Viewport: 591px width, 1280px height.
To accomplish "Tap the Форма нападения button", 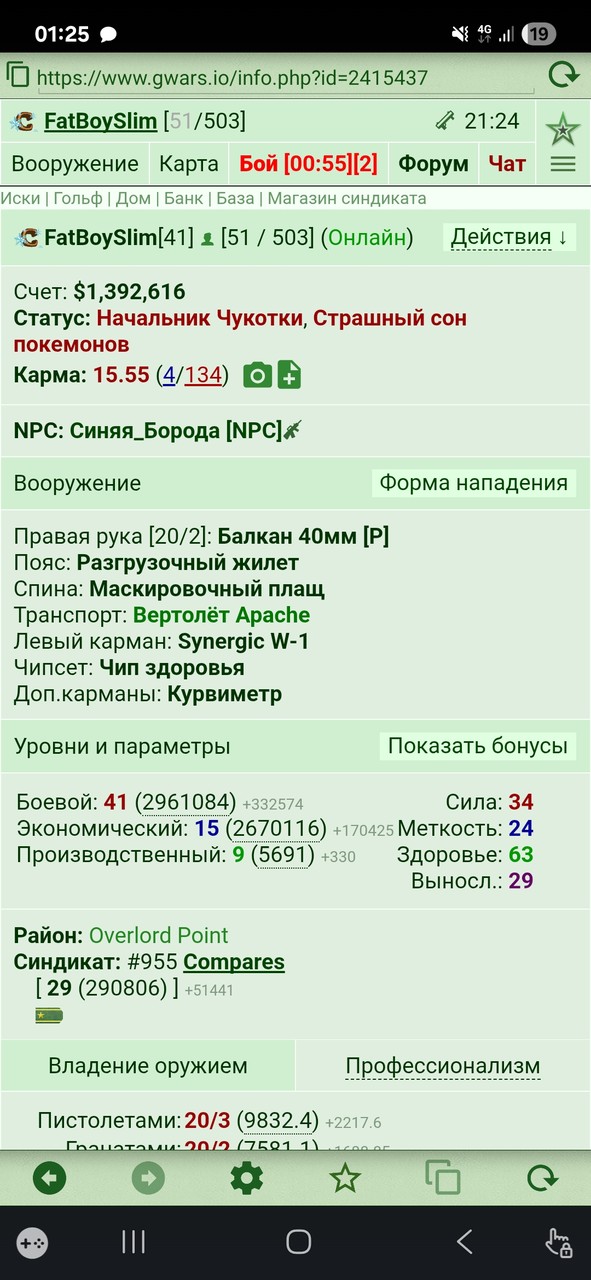I will [x=474, y=483].
